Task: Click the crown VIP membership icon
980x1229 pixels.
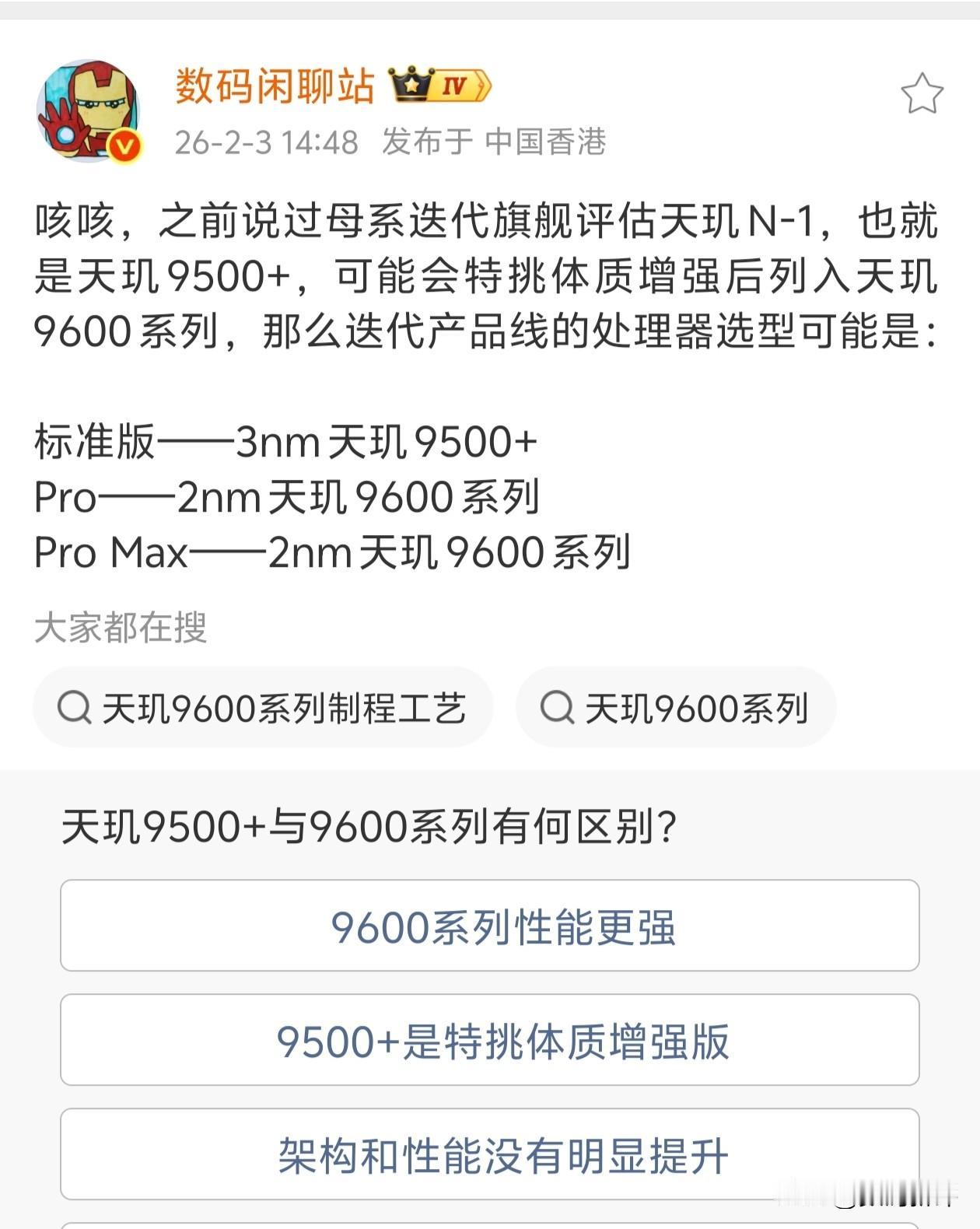Action: (x=412, y=86)
